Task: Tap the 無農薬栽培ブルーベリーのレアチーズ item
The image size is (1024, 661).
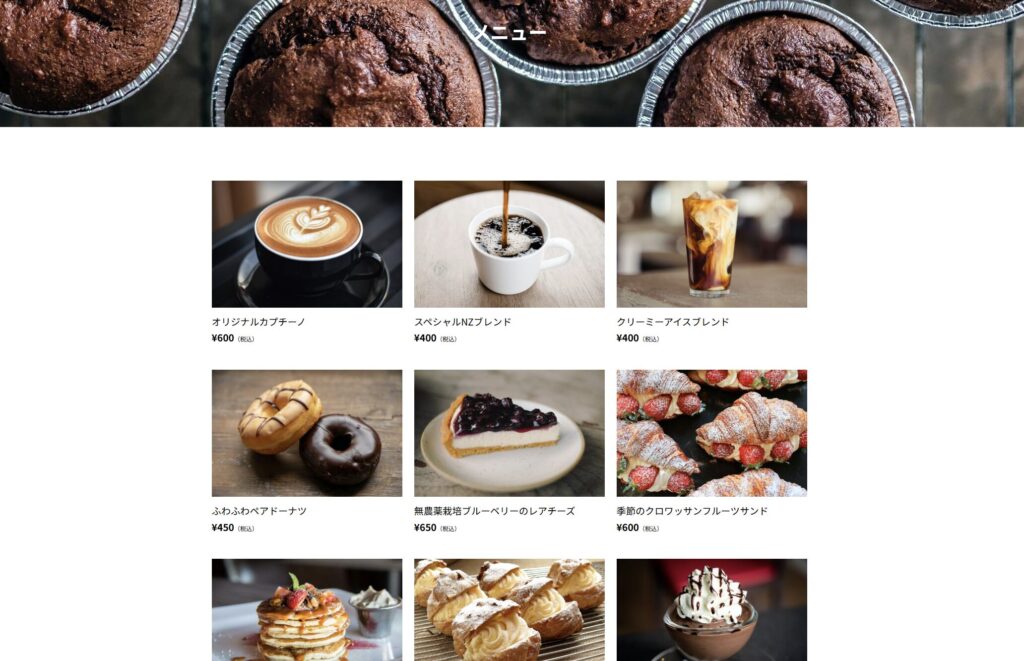Action: 509,433
